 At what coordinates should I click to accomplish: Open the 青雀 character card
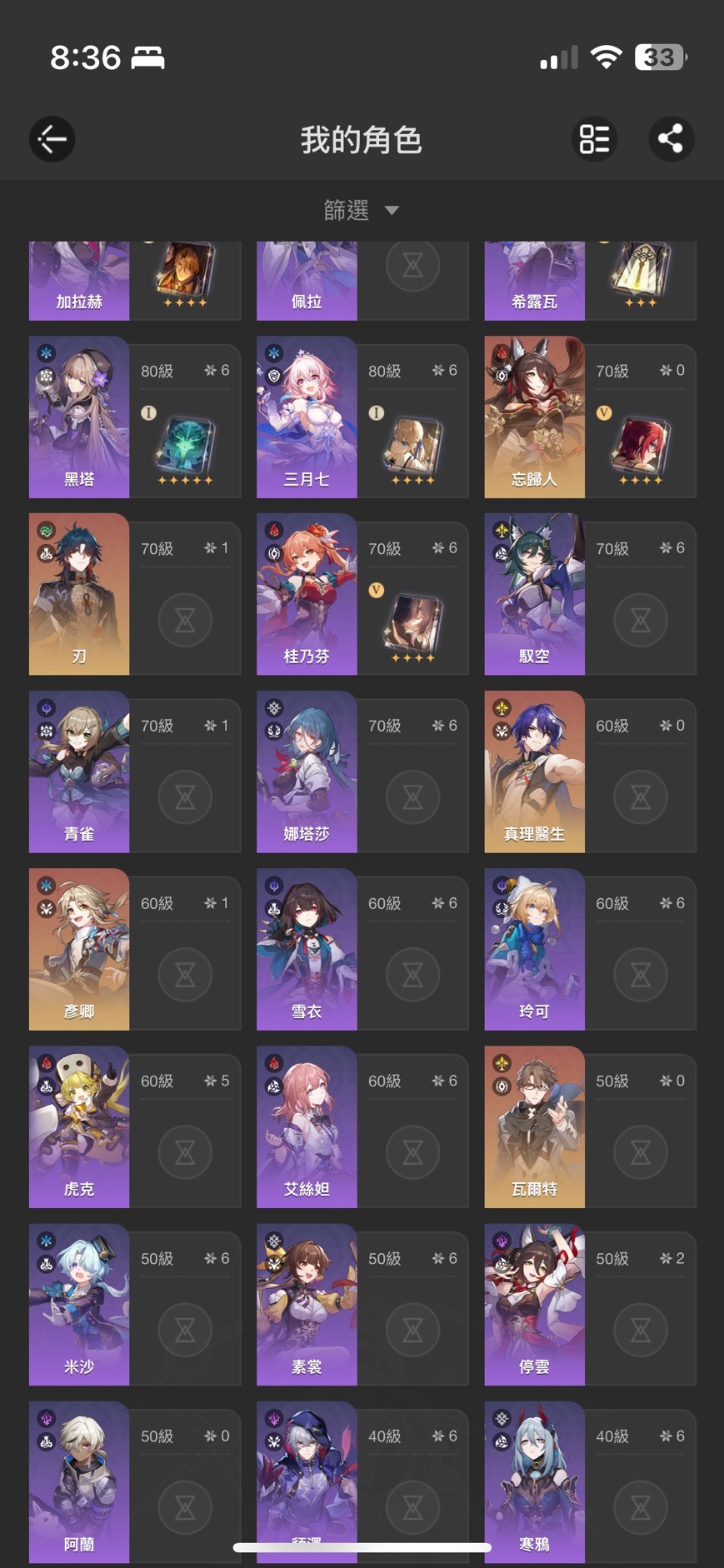(135, 772)
